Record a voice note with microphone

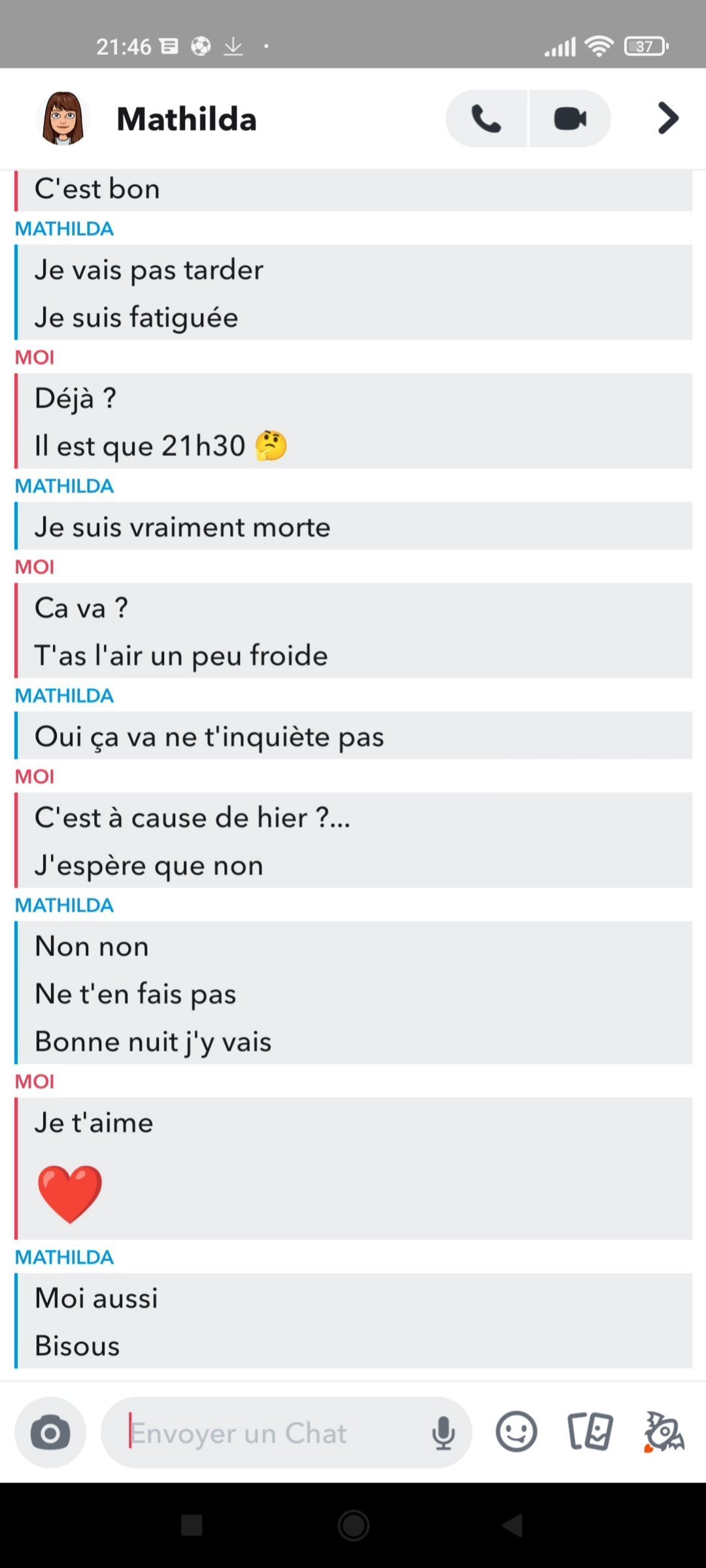point(443,1433)
